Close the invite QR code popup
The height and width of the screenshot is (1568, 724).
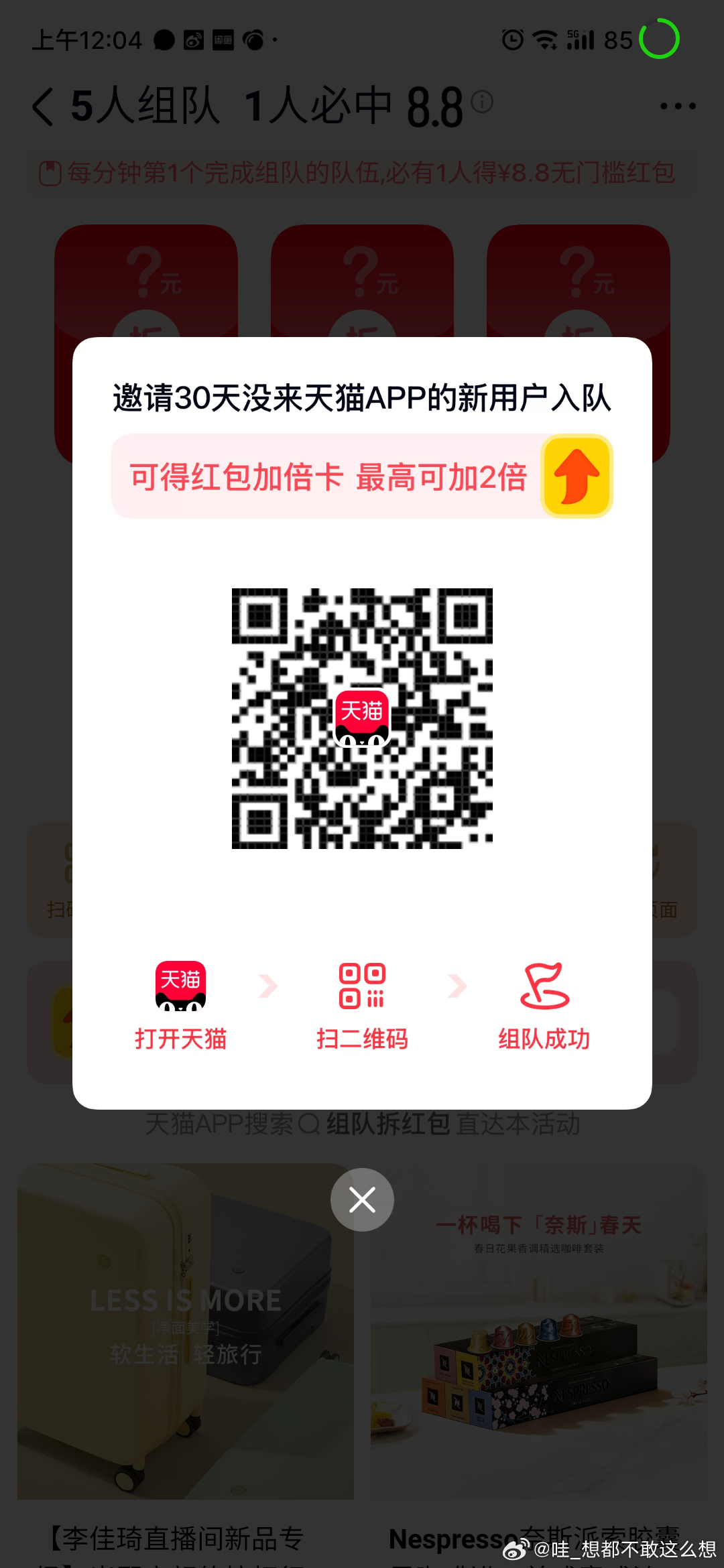362,1199
